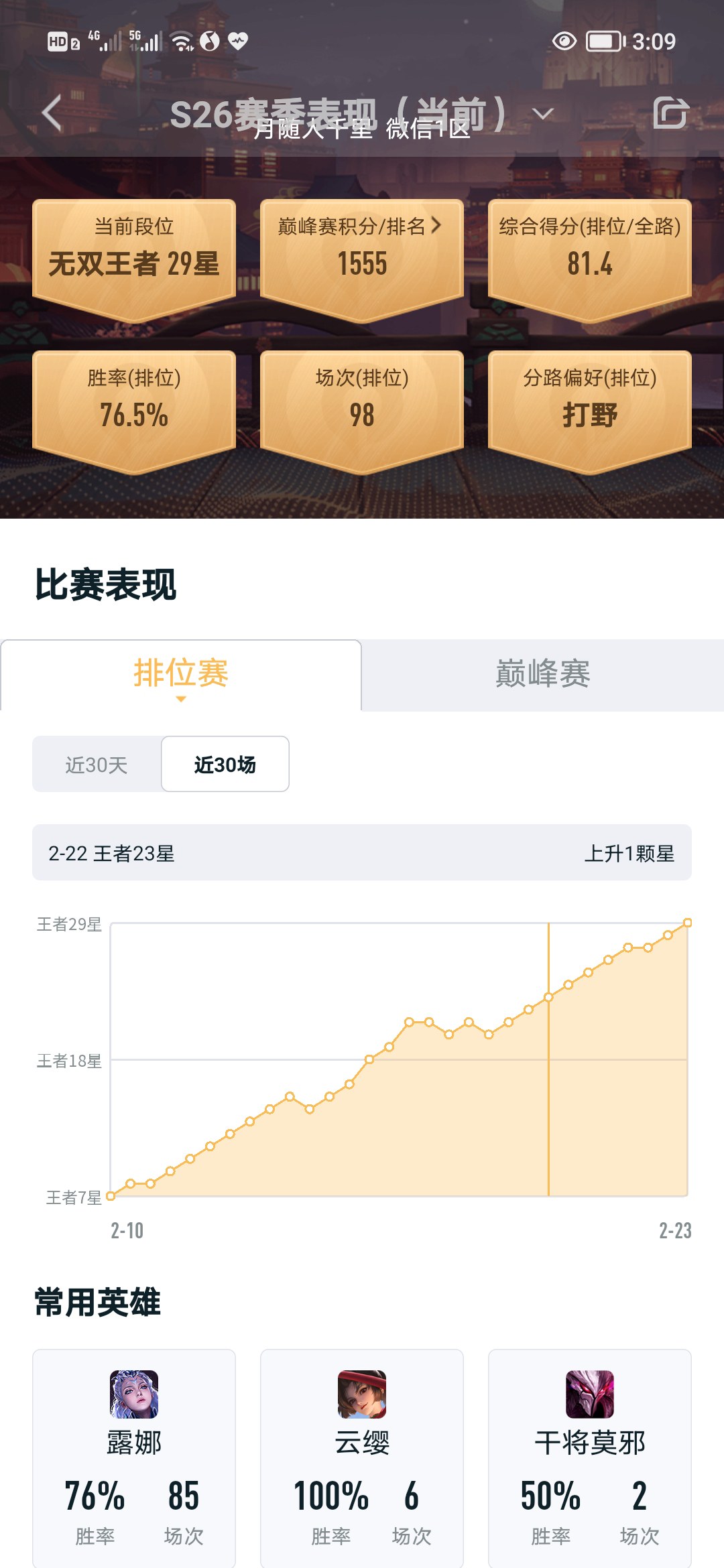Open the 露娜 hero card
This screenshot has width=724, height=1568.
(134, 1458)
